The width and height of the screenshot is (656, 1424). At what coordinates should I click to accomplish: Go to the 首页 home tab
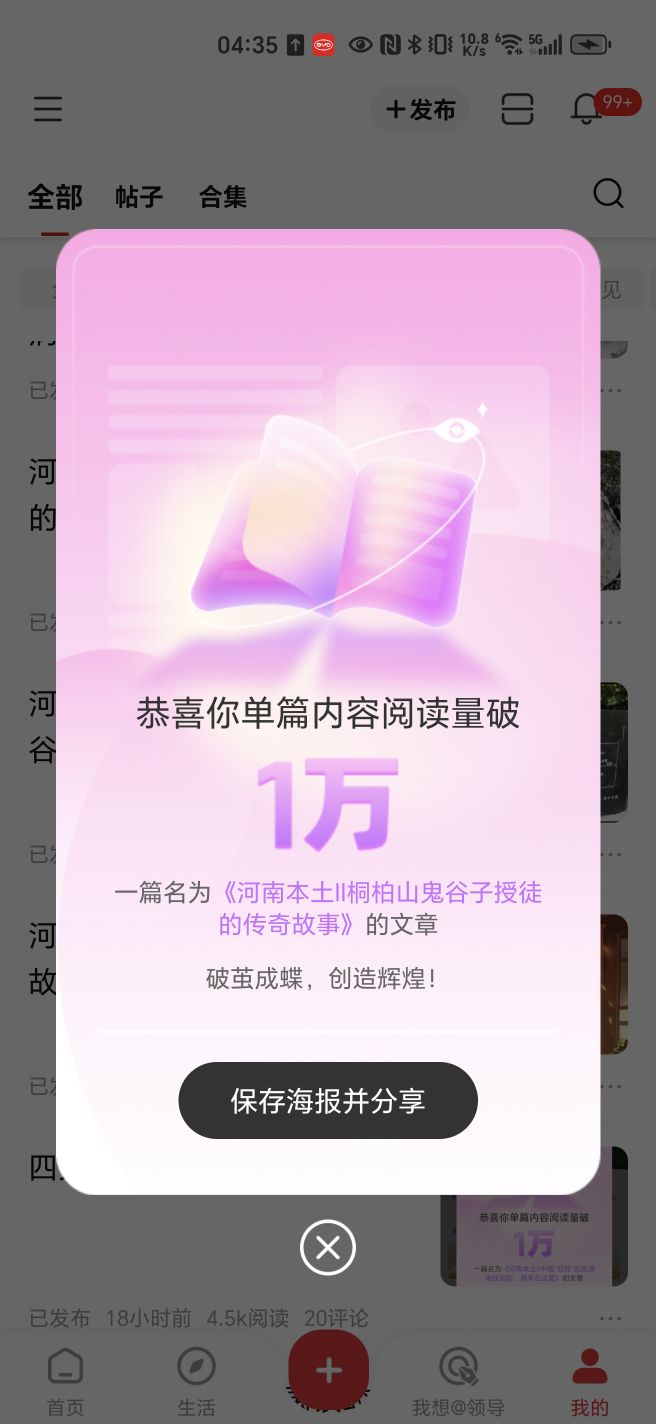click(x=66, y=1381)
